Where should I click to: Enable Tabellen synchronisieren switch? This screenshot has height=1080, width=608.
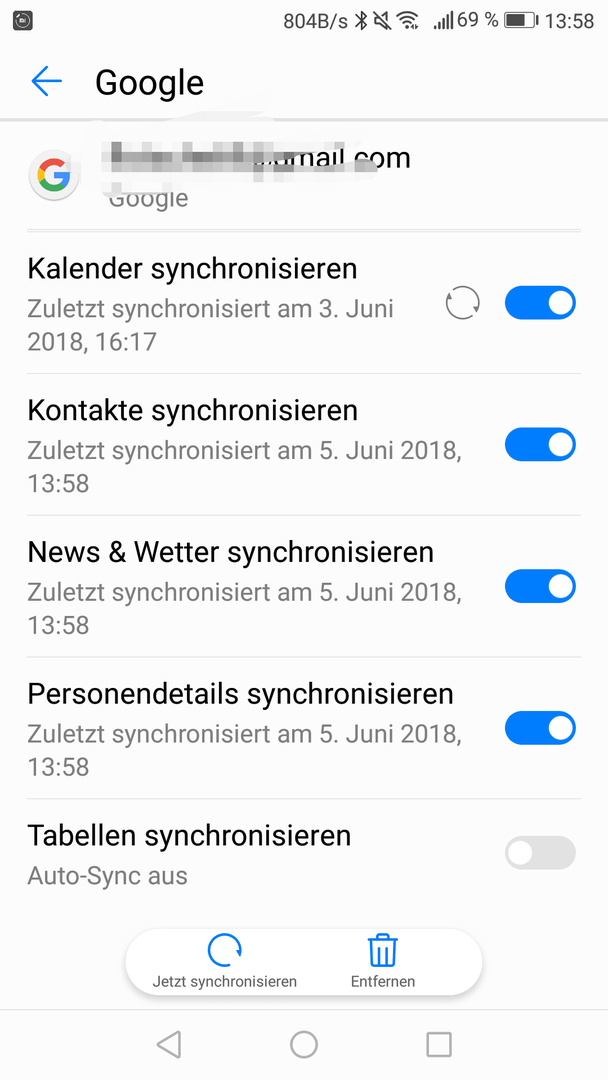pos(541,853)
